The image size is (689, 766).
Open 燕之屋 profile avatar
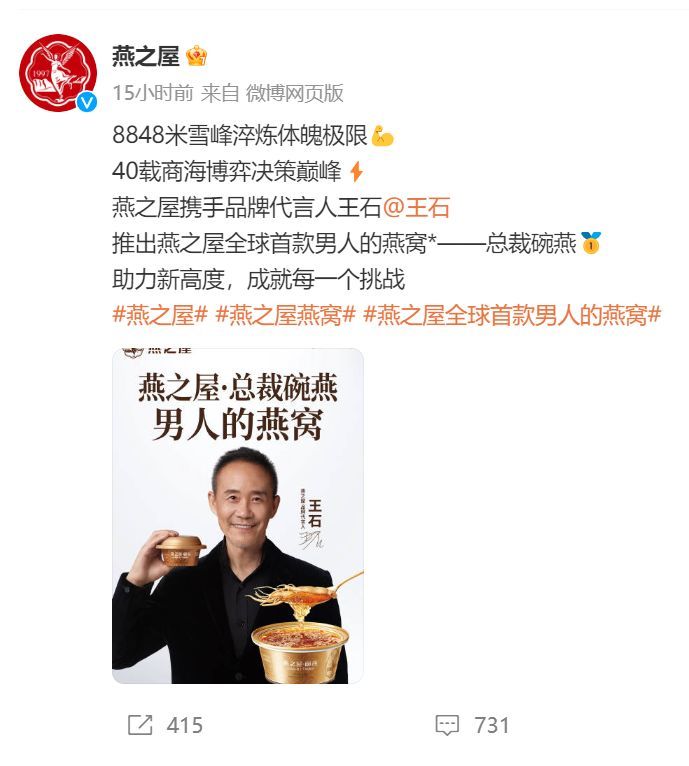(59, 73)
